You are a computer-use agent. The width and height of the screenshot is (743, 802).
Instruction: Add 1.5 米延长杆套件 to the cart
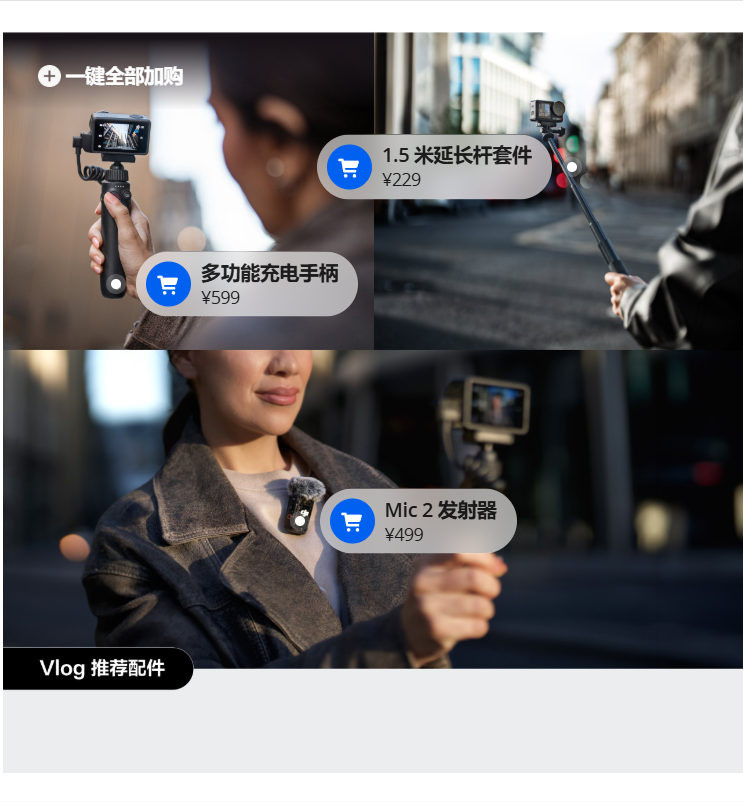[x=349, y=167]
